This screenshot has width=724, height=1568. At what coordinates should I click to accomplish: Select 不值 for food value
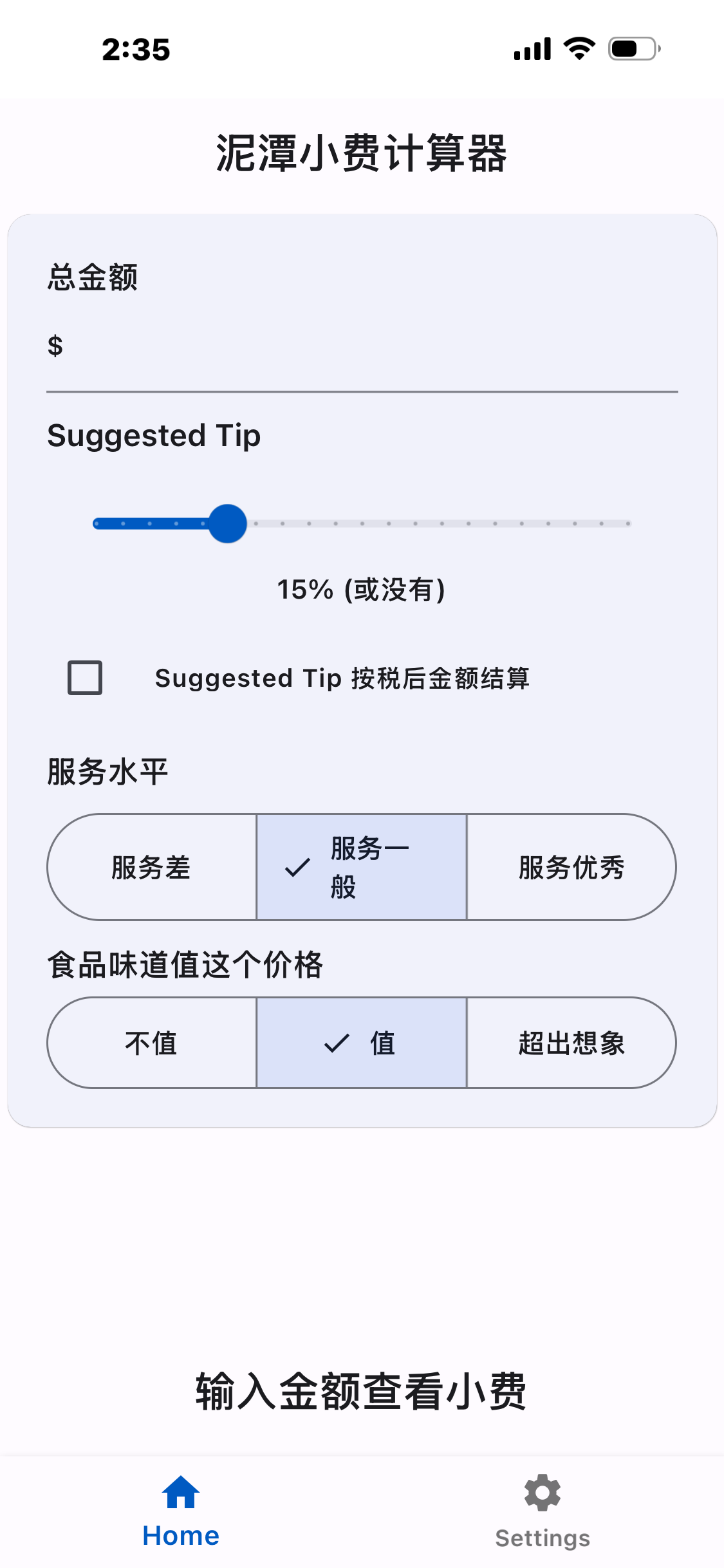tap(152, 1043)
